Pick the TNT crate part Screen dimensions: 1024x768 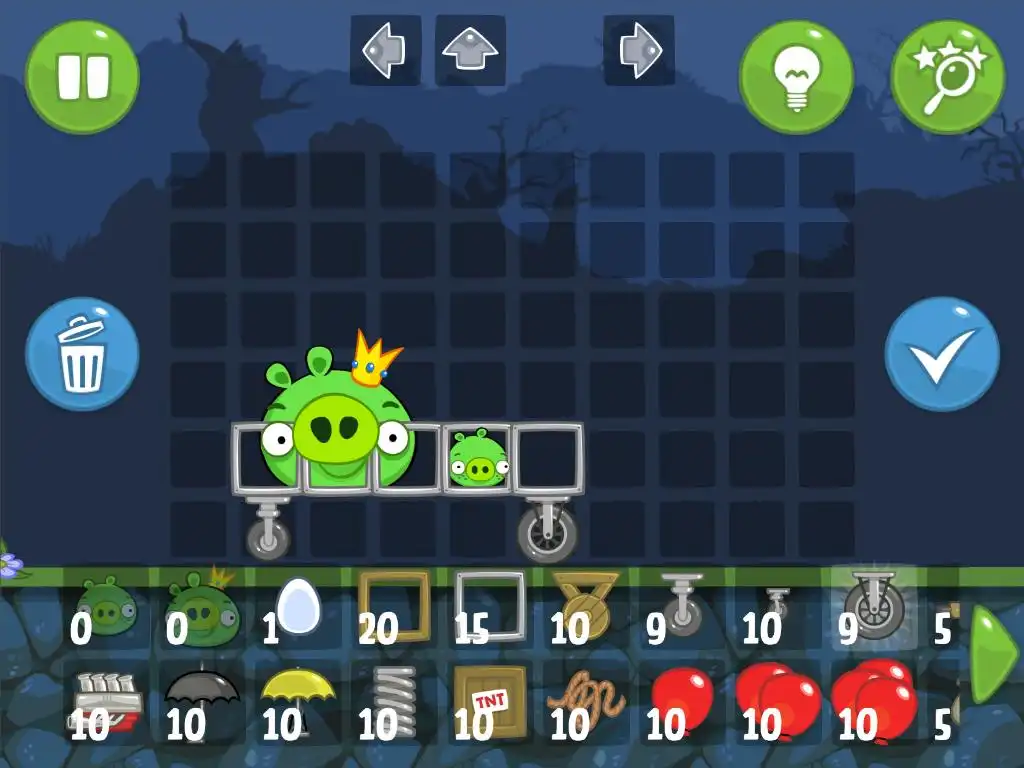click(x=490, y=698)
